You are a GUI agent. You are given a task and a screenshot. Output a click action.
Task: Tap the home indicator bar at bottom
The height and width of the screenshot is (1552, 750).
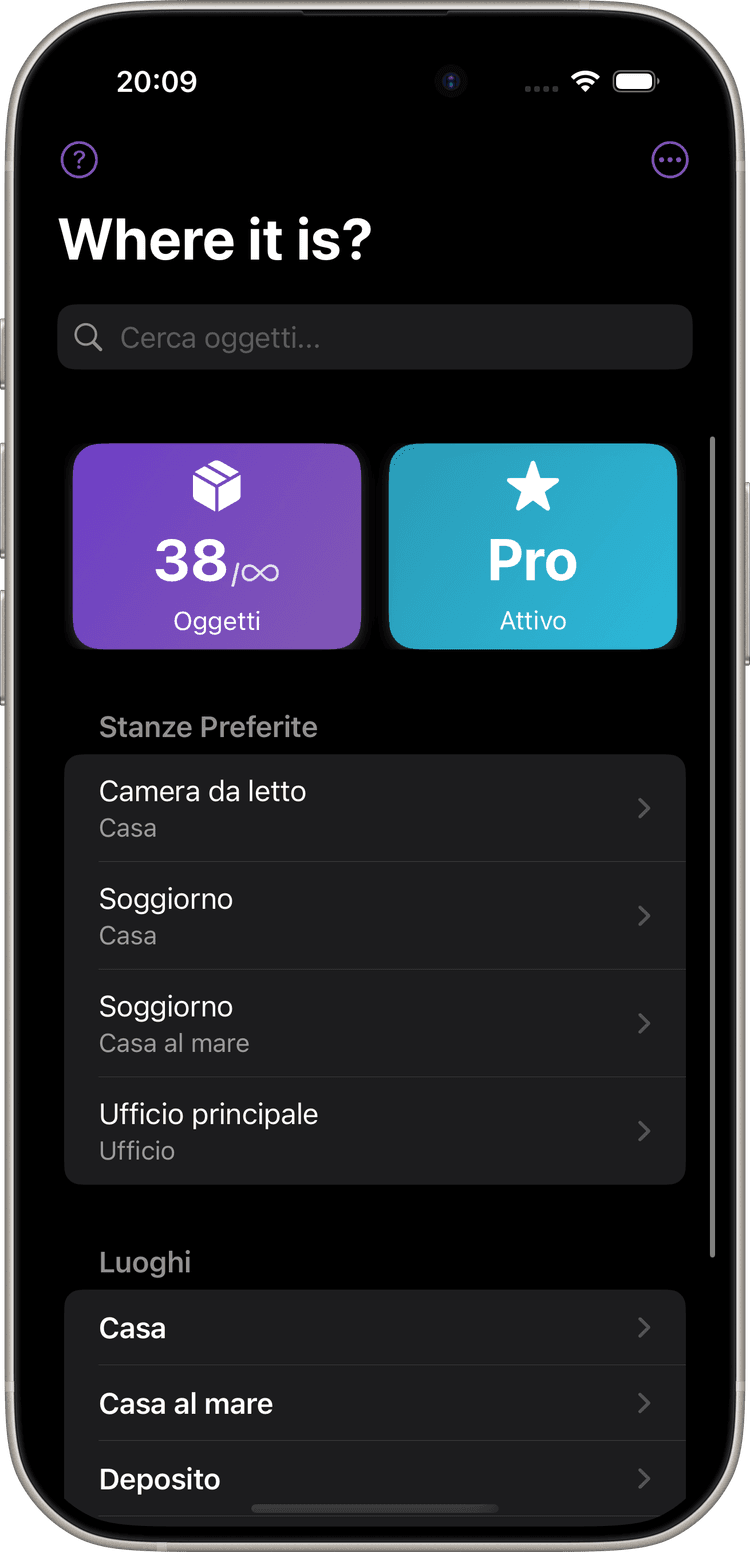pyautogui.click(x=375, y=1508)
